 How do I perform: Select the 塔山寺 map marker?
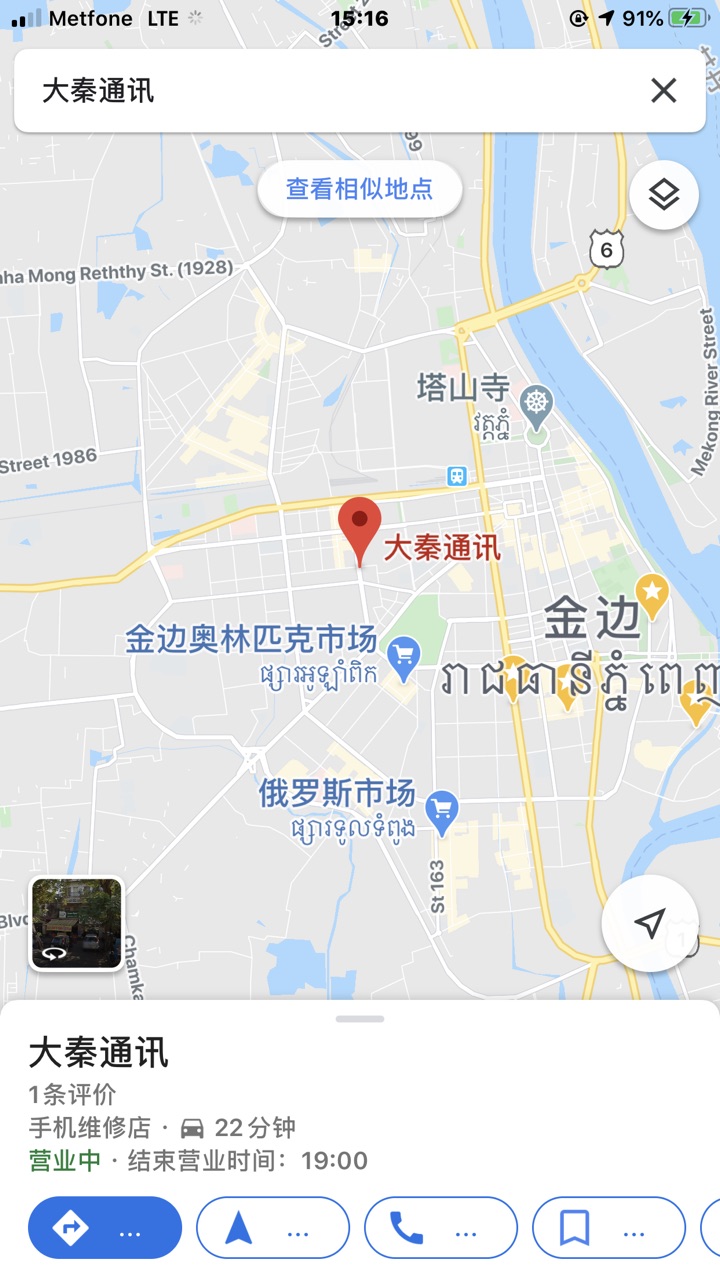click(x=538, y=402)
